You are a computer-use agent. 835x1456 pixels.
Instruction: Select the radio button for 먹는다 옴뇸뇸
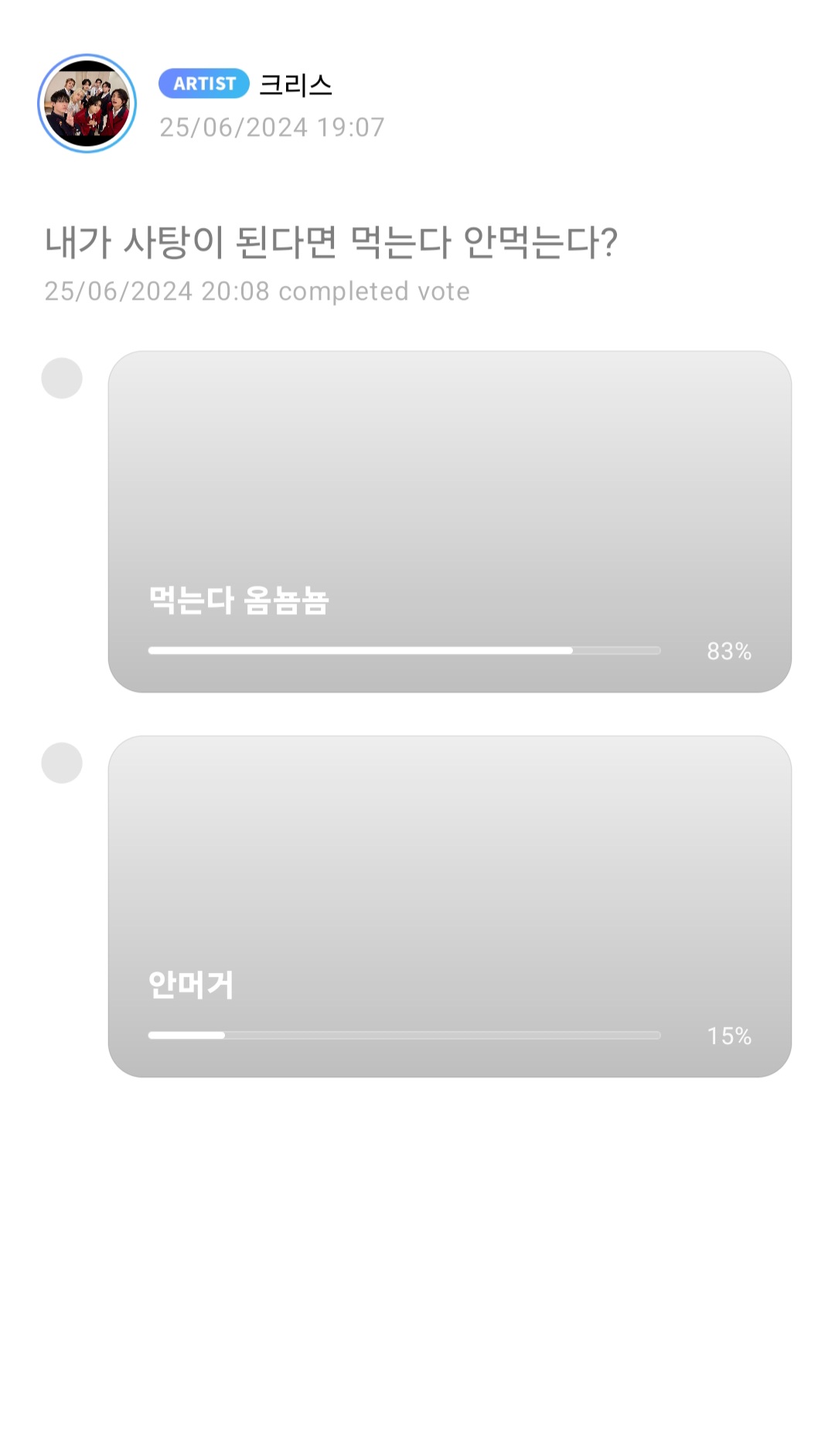pyautogui.click(x=62, y=378)
